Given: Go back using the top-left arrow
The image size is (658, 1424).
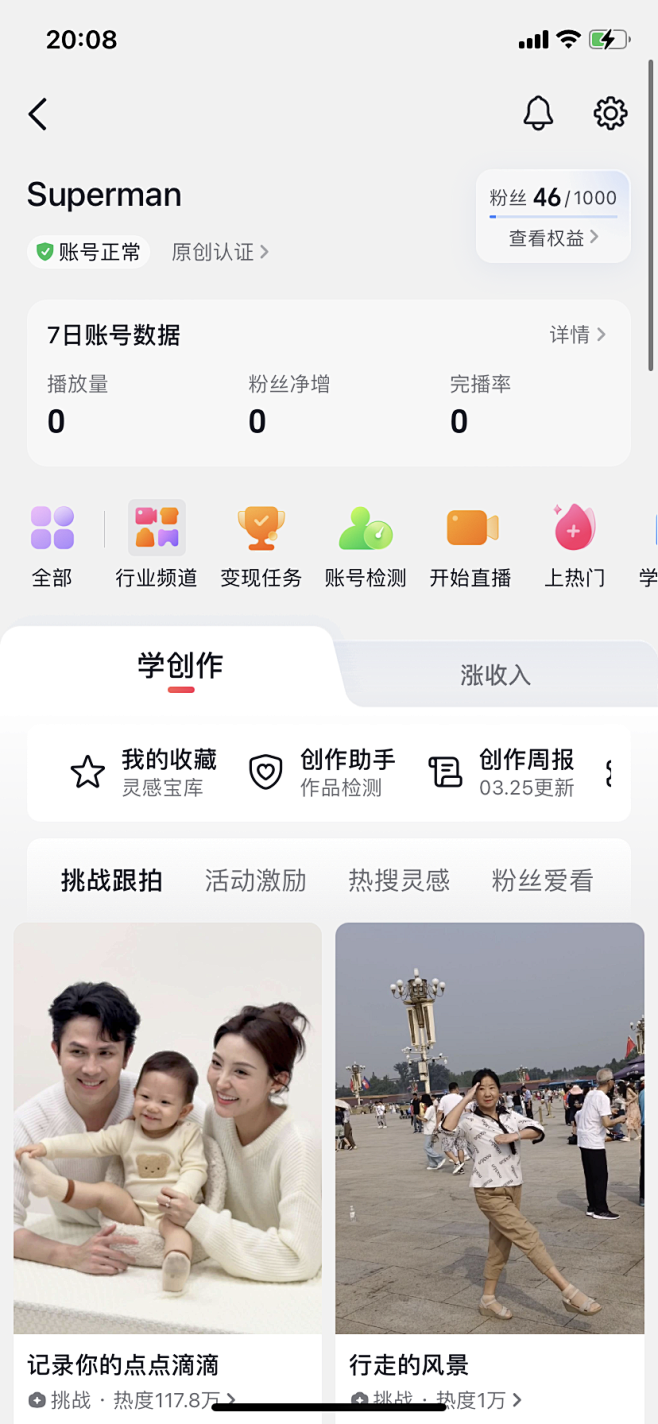Looking at the screenshot, I should pos(38,114).
